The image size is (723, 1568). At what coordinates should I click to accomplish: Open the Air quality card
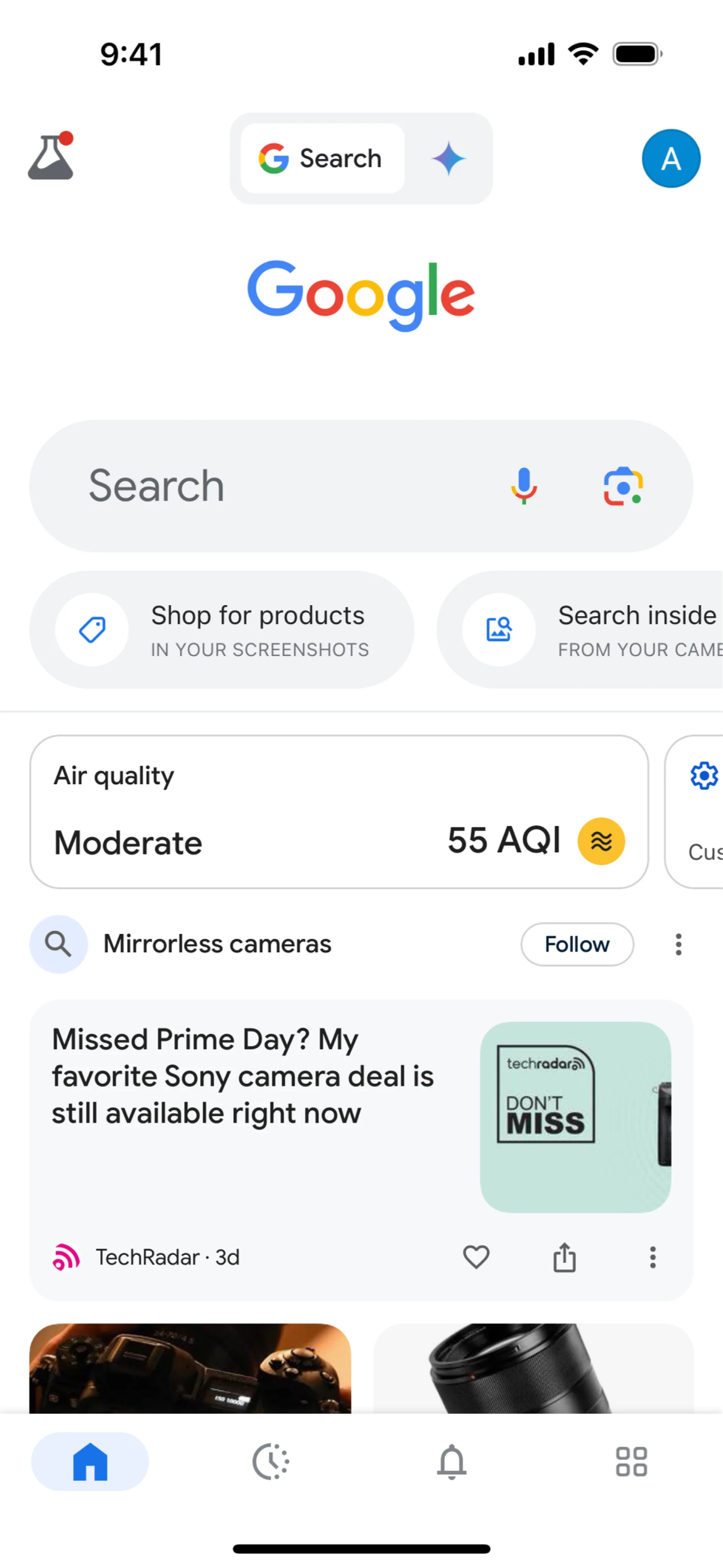click(339, 812)
